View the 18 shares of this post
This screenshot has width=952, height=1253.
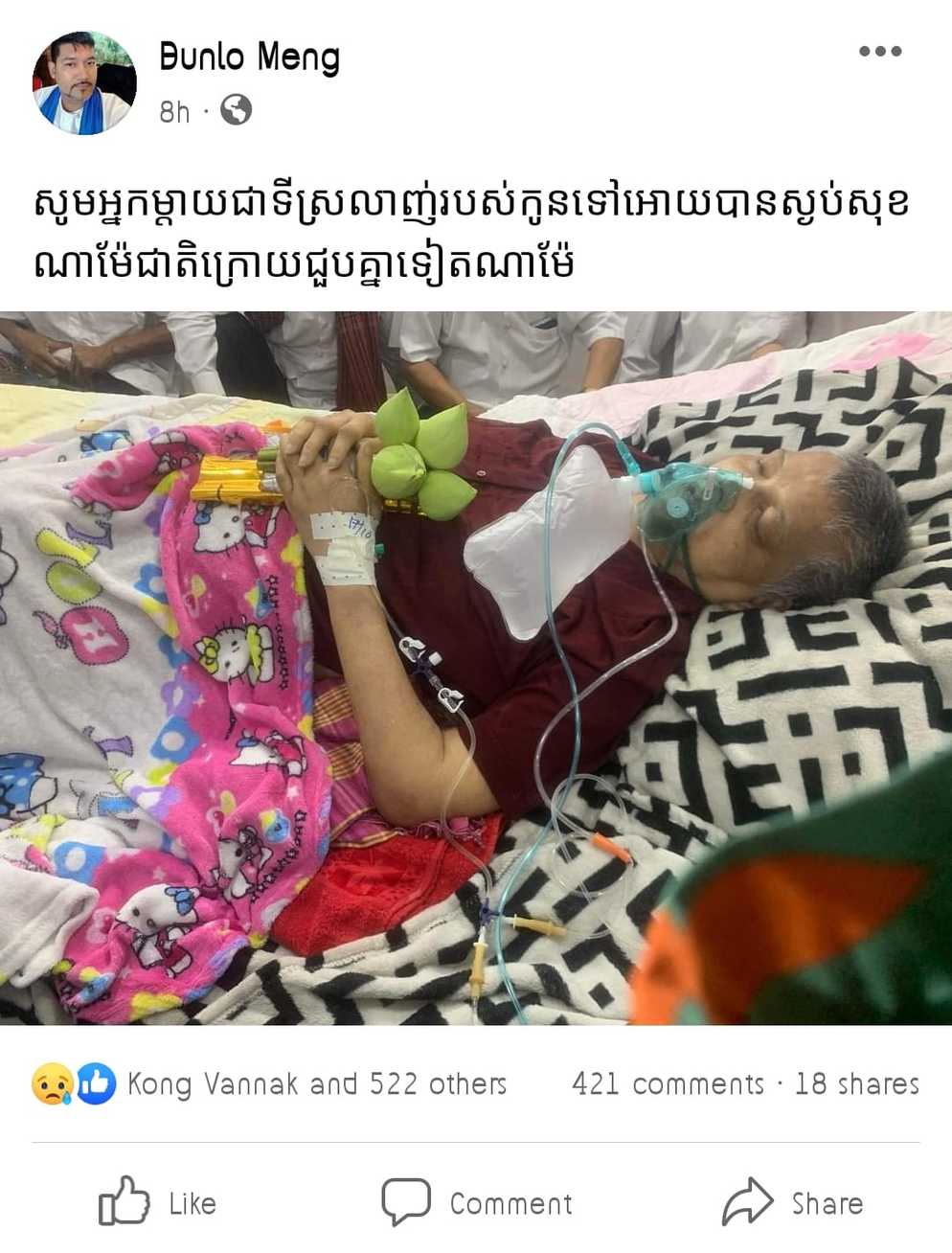pos(856,1083)
